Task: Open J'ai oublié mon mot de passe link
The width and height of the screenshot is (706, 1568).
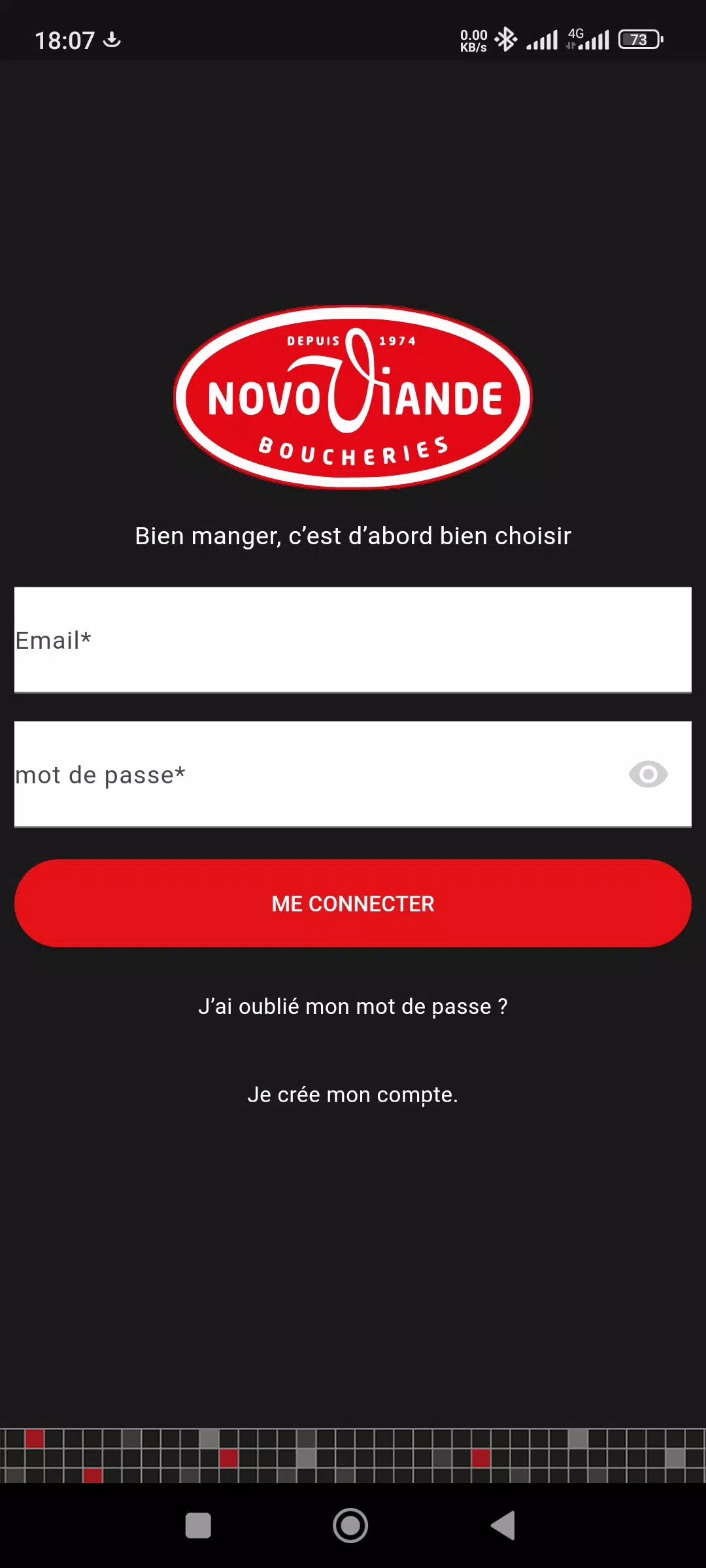Action: 353,1006
